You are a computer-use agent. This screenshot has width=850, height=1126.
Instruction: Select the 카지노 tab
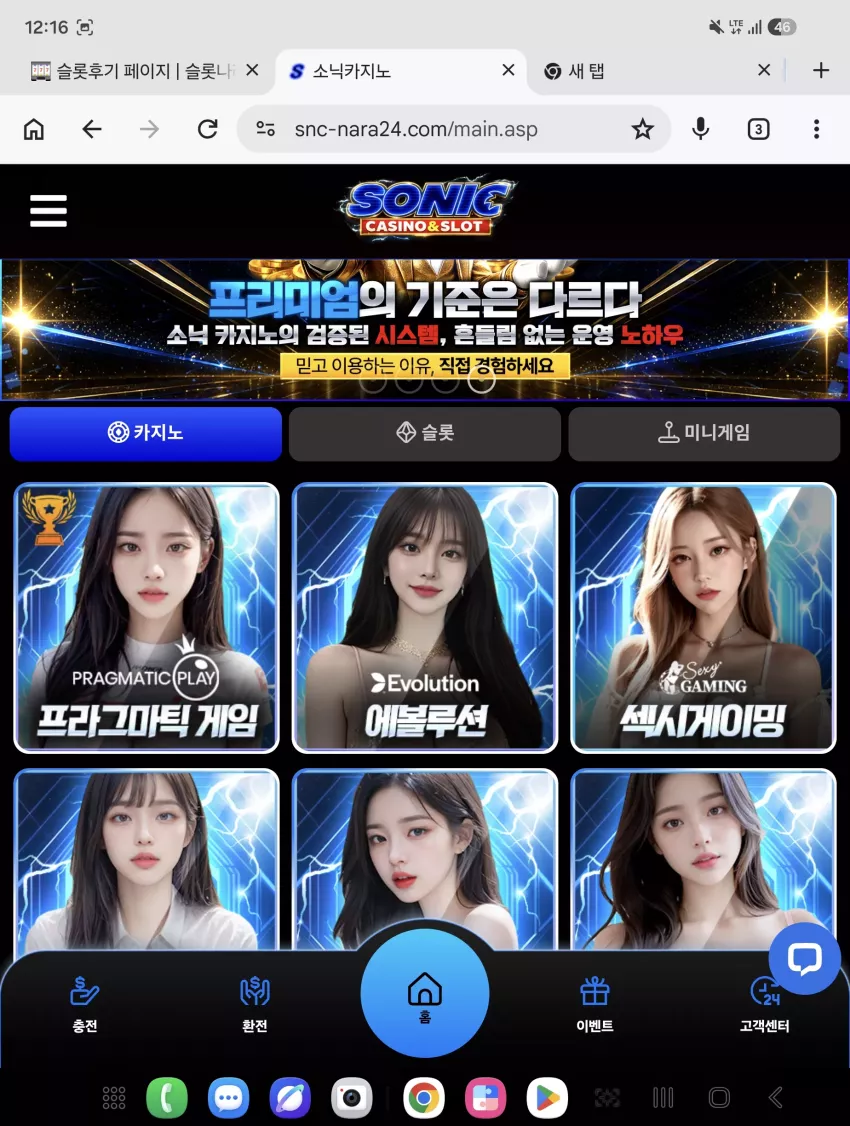145,433
